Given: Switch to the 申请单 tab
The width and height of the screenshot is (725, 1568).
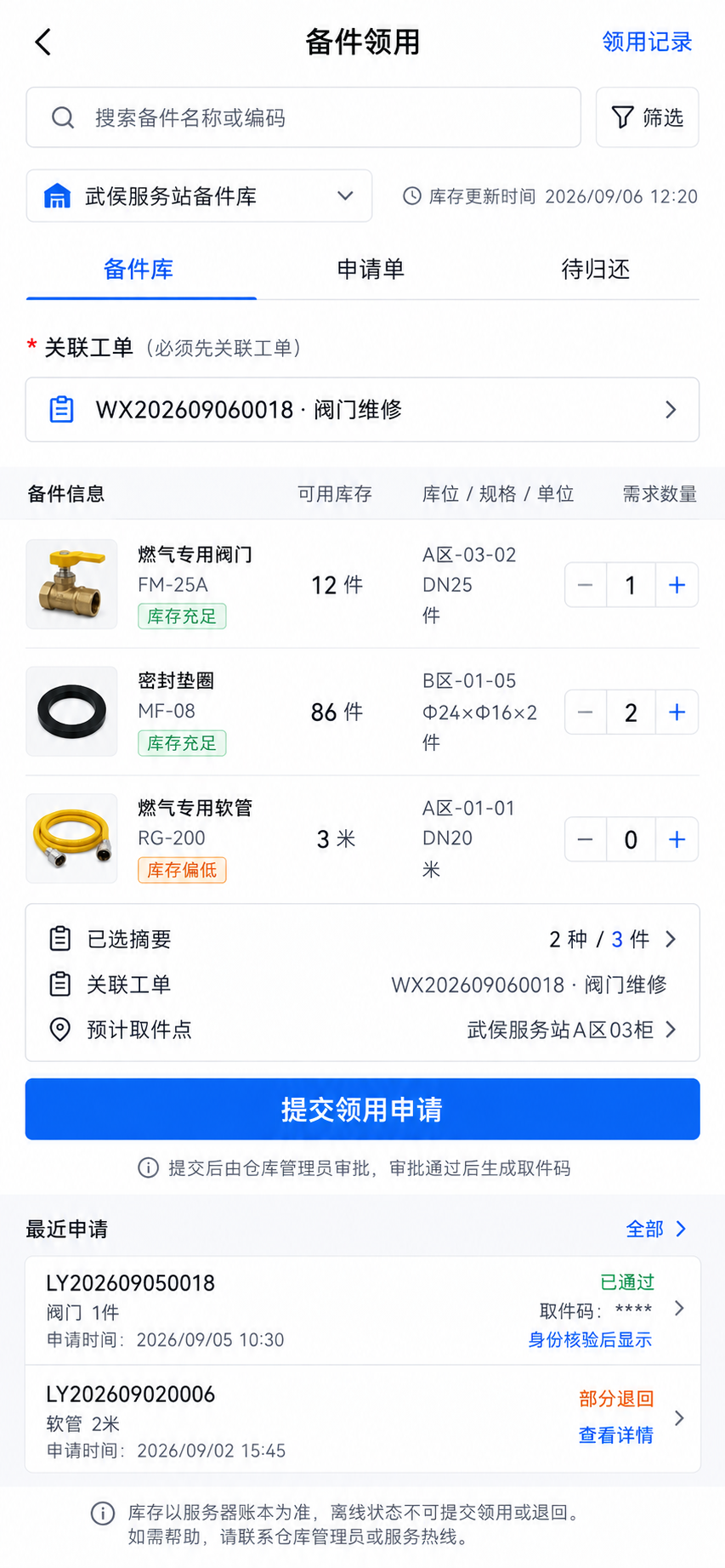Looking at the screenshot, I should [370, 270].
